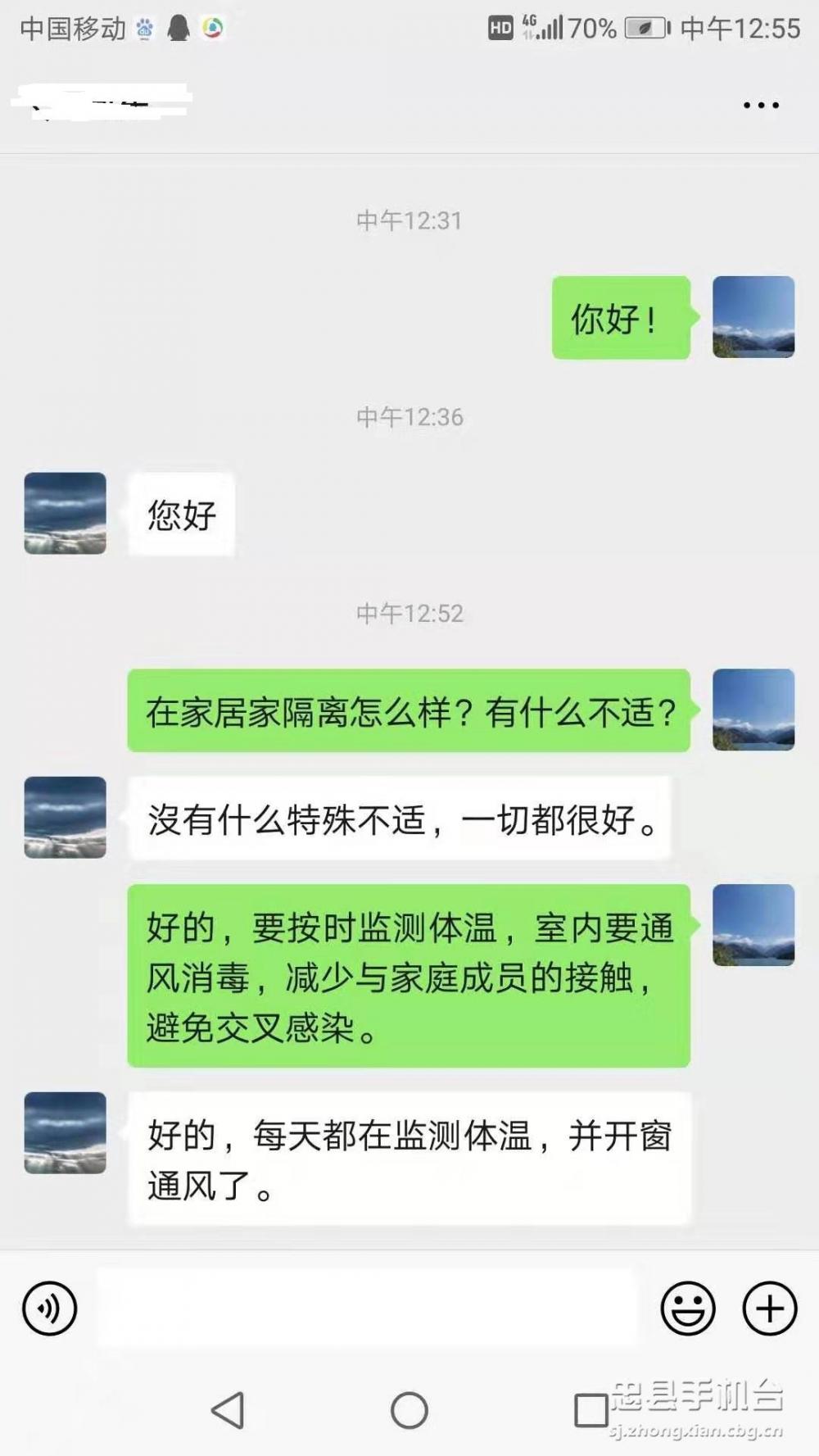Open the chat's three-dot more menu
819x1456 pixels.
click(x=761, y=105)
